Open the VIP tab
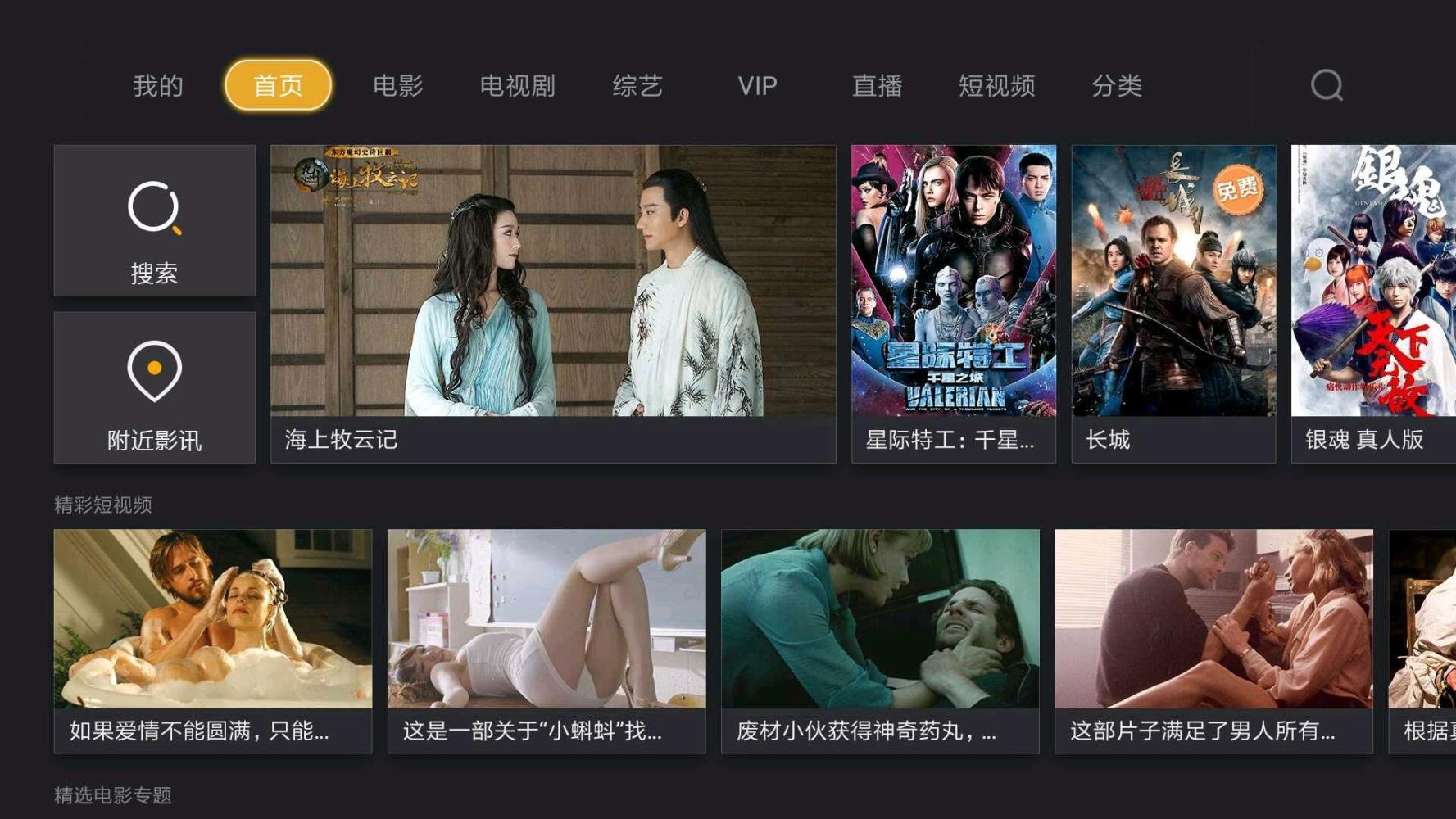Viewport: 1456px width, 819px height. [x=757, y=85]
